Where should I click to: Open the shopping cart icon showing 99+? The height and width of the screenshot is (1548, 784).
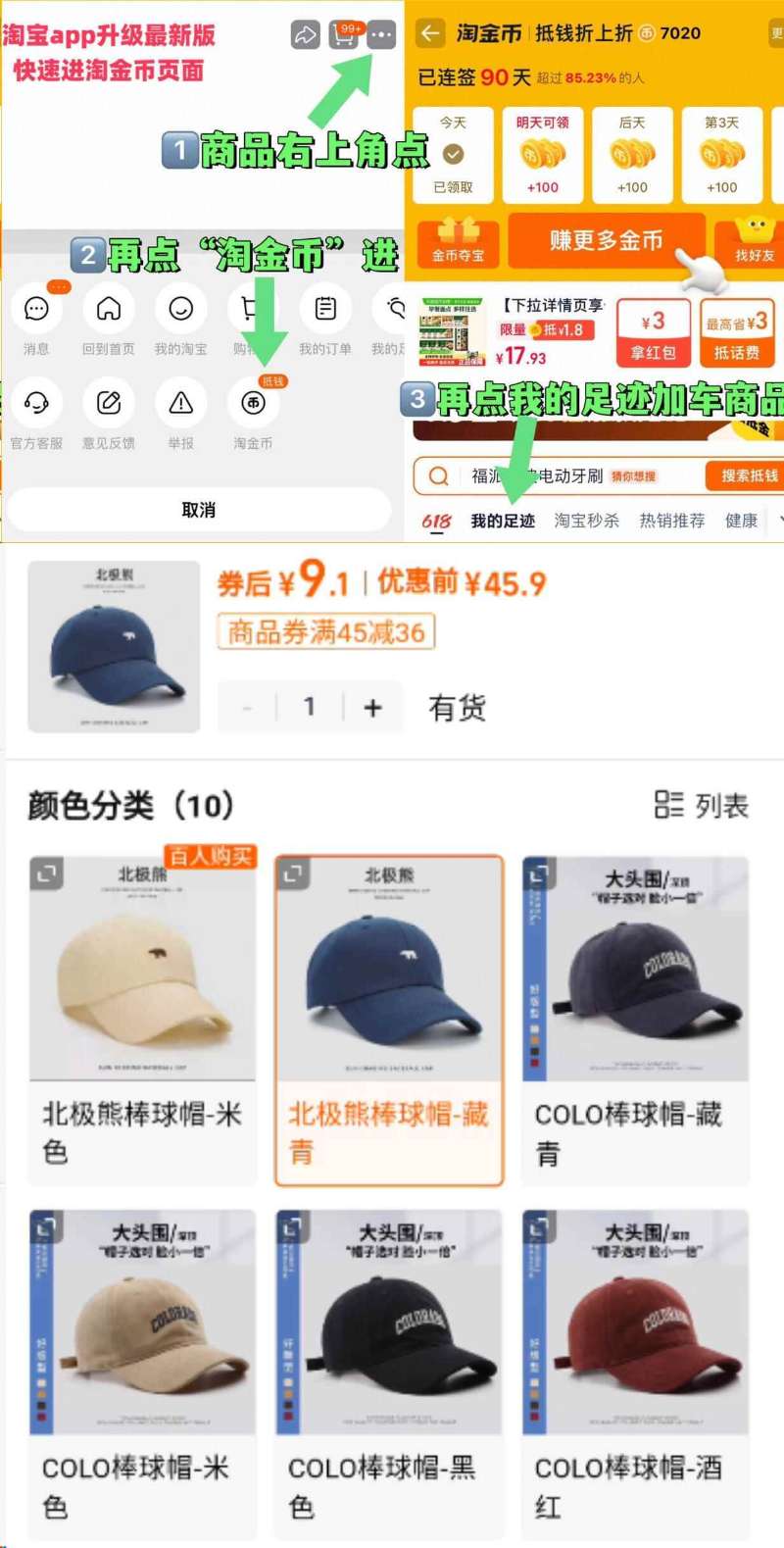[x=343, y=34]
